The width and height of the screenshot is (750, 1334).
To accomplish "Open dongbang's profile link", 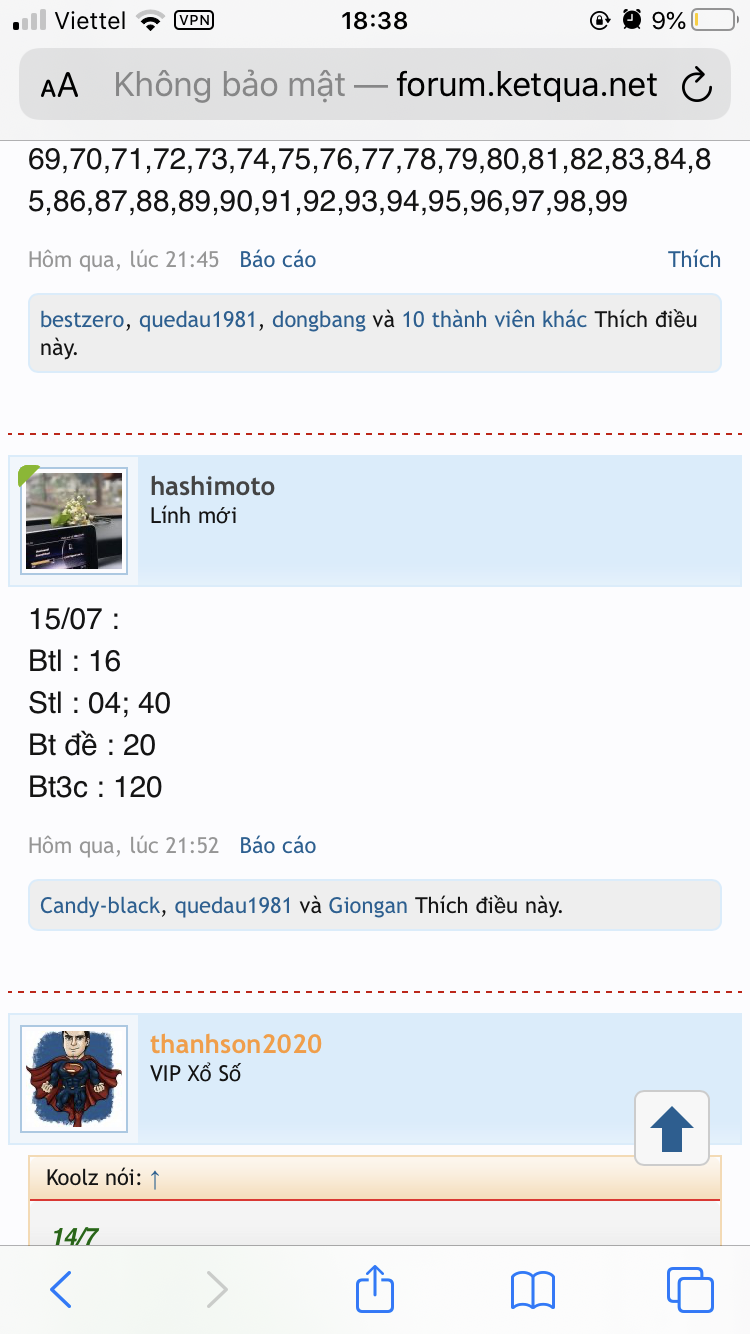I will 319,320.
